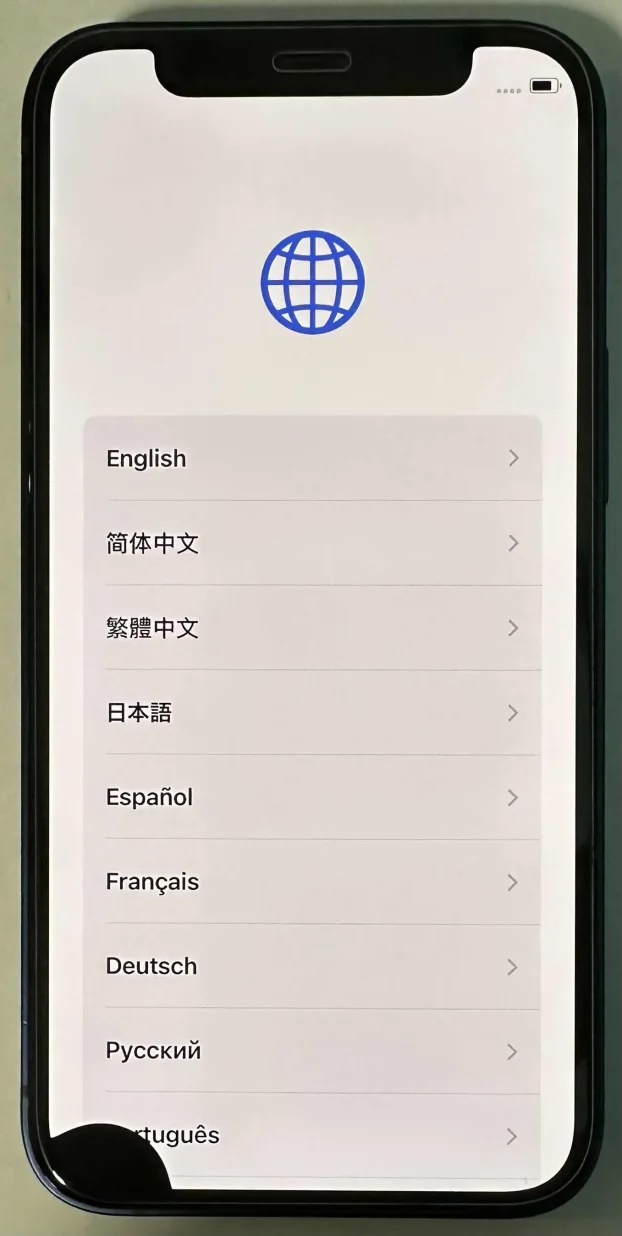Screen dimensions: 622x1236
Task: Select the Deutsch row
Action: tap(312, 967)
